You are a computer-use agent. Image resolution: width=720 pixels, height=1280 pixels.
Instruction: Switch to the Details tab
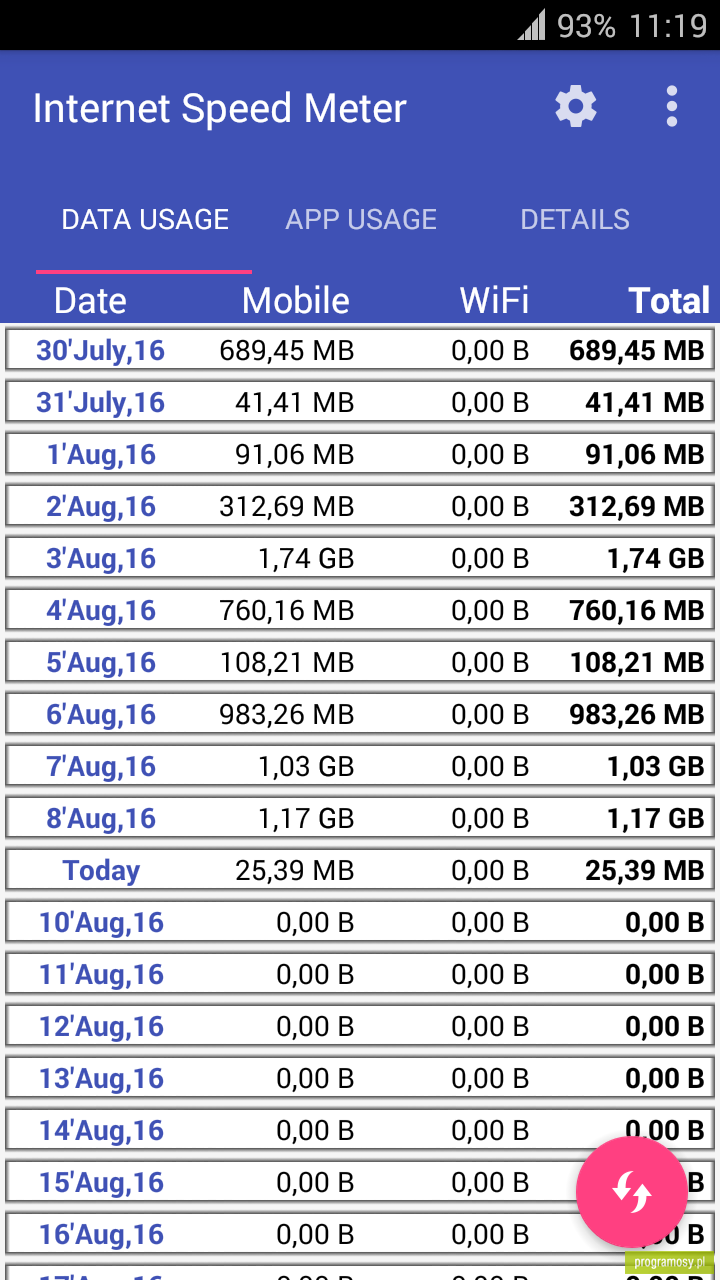tap(575, 220)
